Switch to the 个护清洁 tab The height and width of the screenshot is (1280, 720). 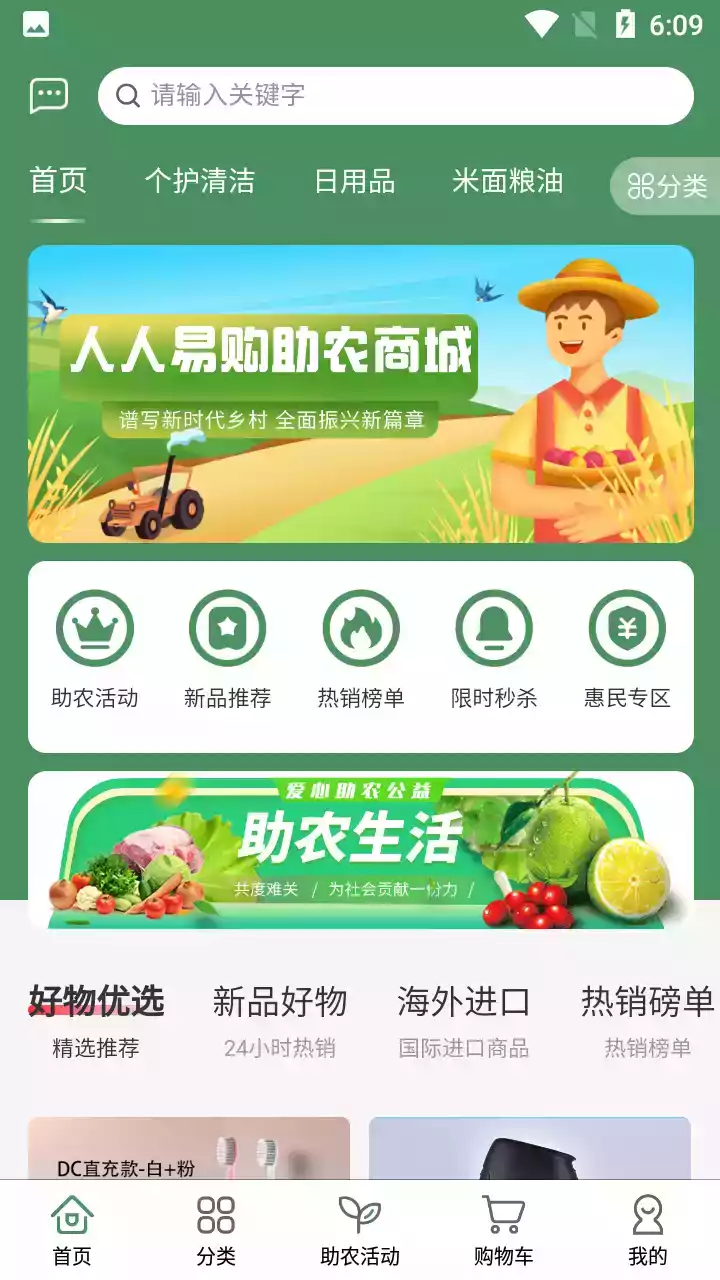[x=200, y=181]
